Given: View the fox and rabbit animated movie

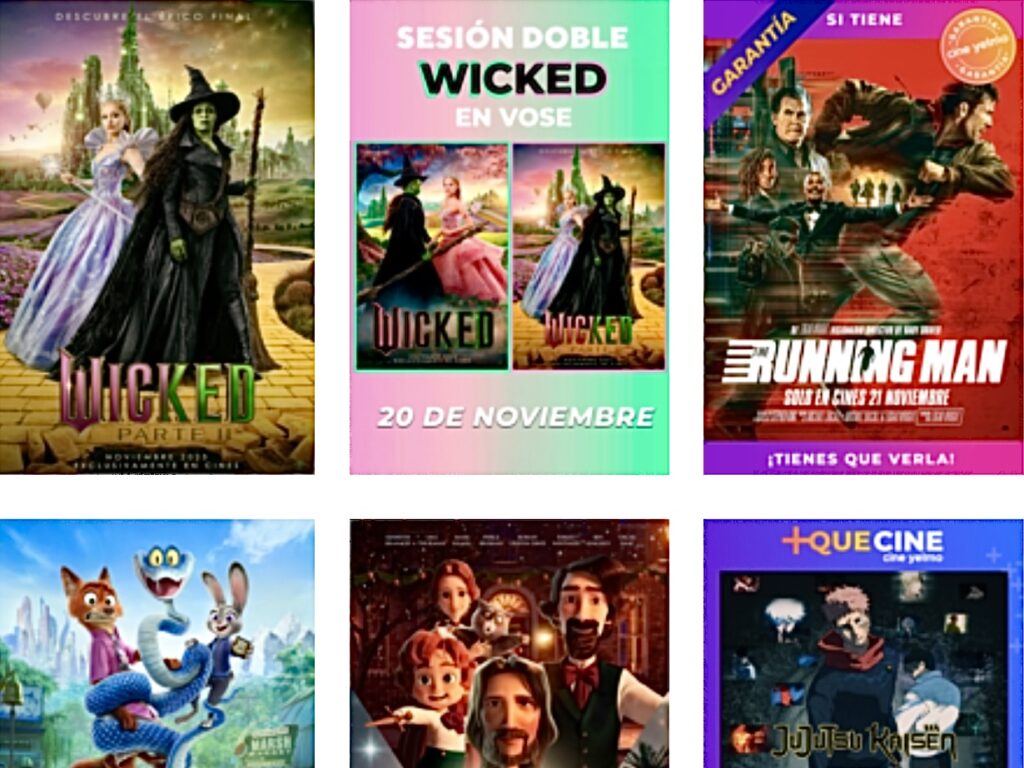Looking at the screenshot, I should 157,643.
